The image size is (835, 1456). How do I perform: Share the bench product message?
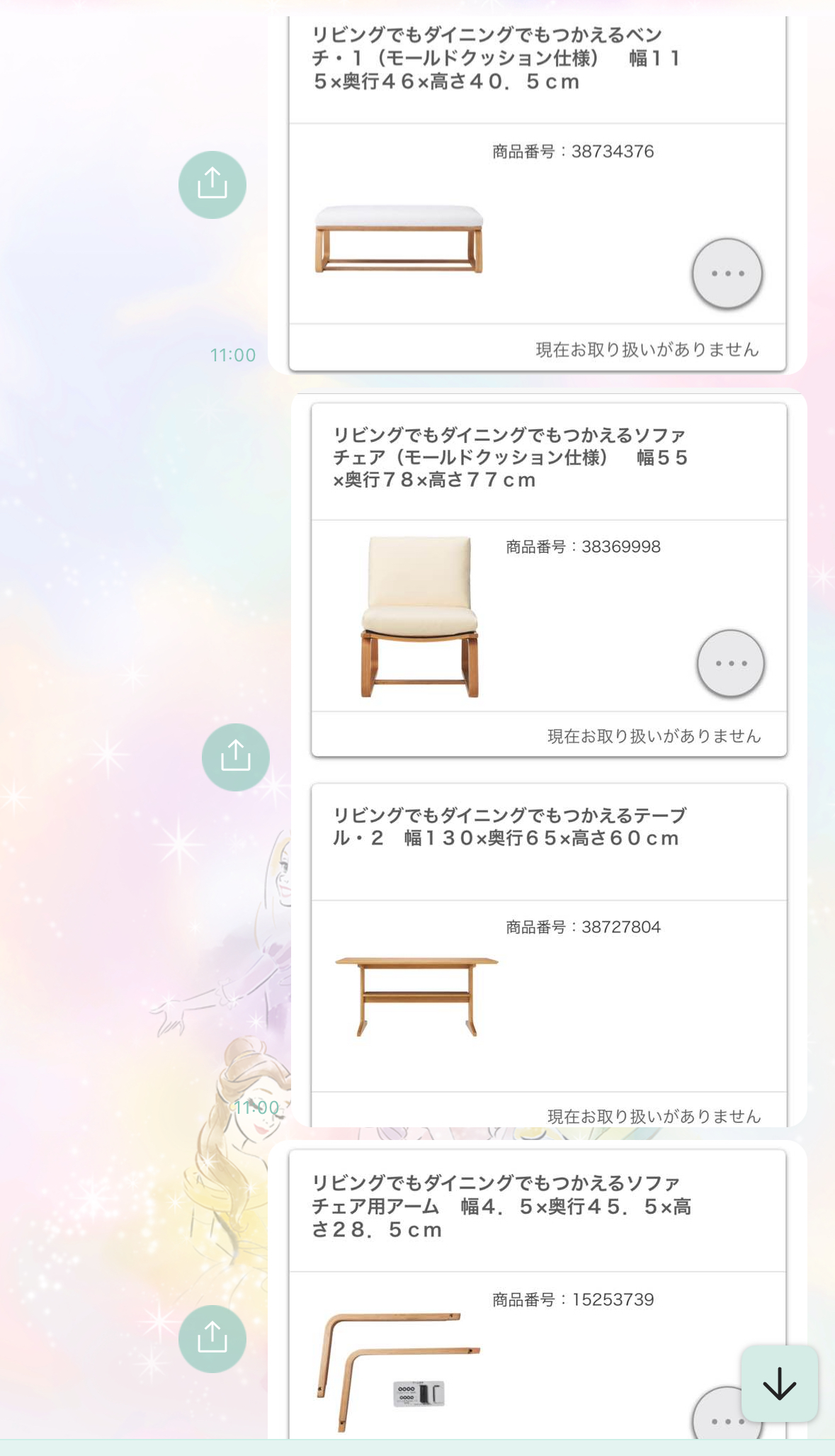pos(212,184)
